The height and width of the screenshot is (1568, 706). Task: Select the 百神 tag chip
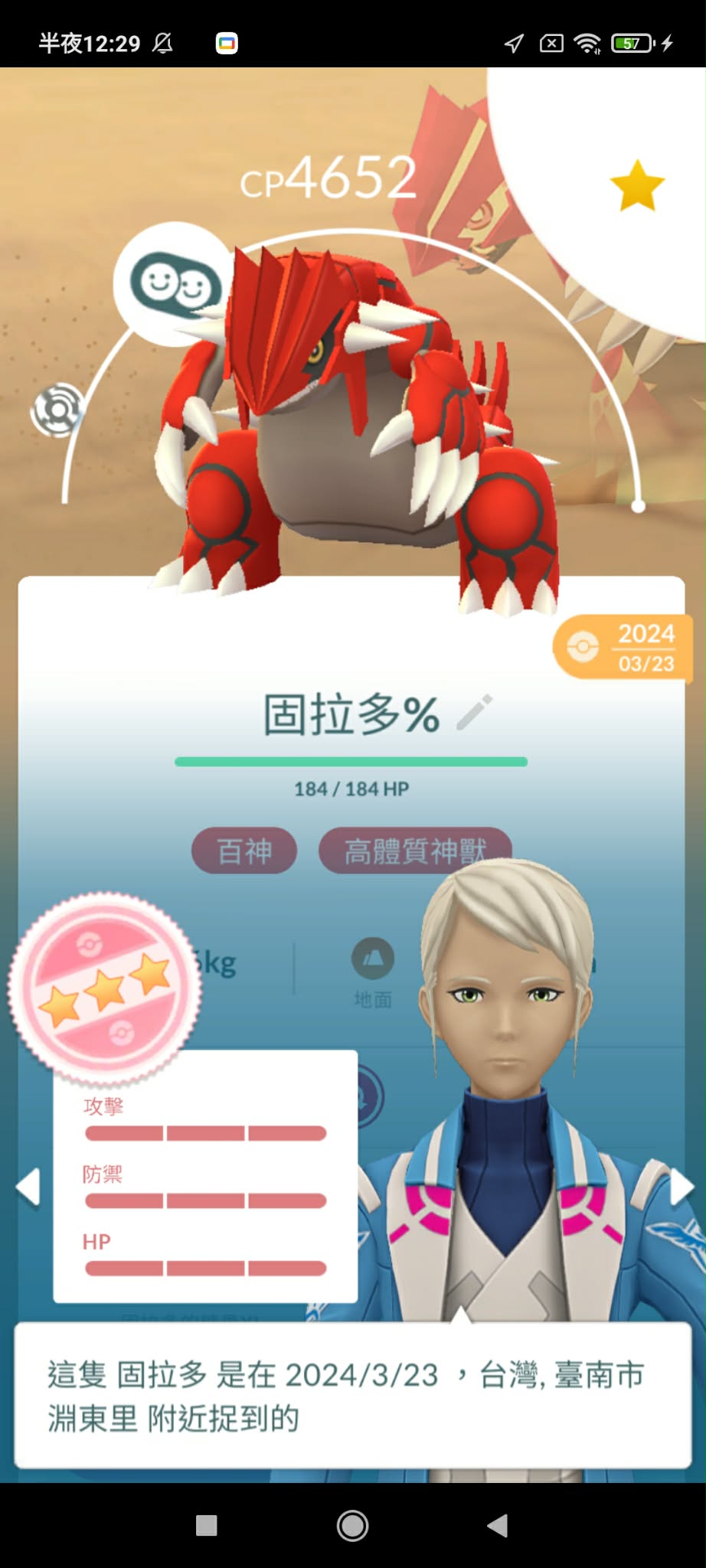click(x=244, y=851)
